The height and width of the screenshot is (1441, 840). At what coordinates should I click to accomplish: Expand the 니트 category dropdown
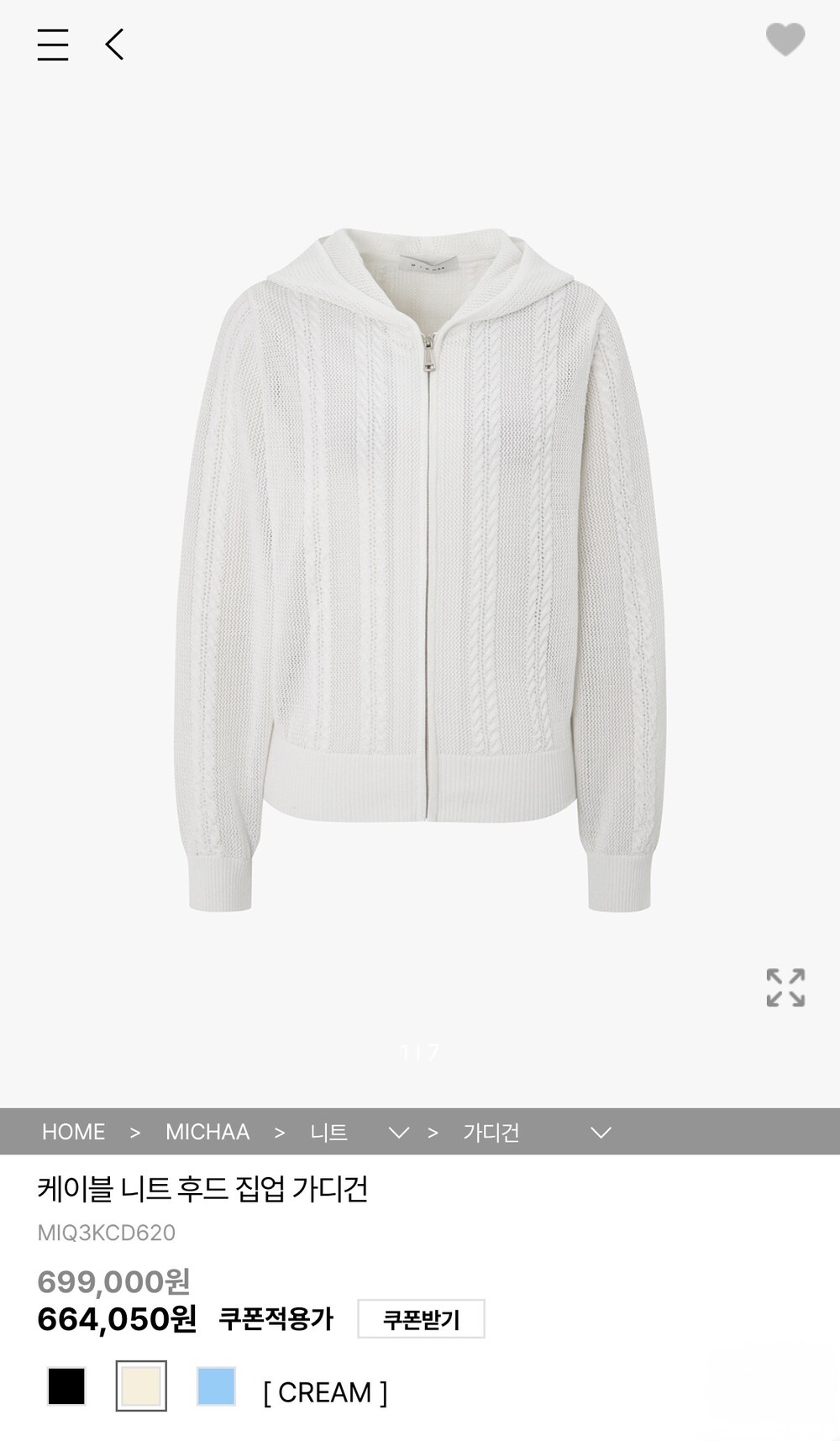(398, 1133)
